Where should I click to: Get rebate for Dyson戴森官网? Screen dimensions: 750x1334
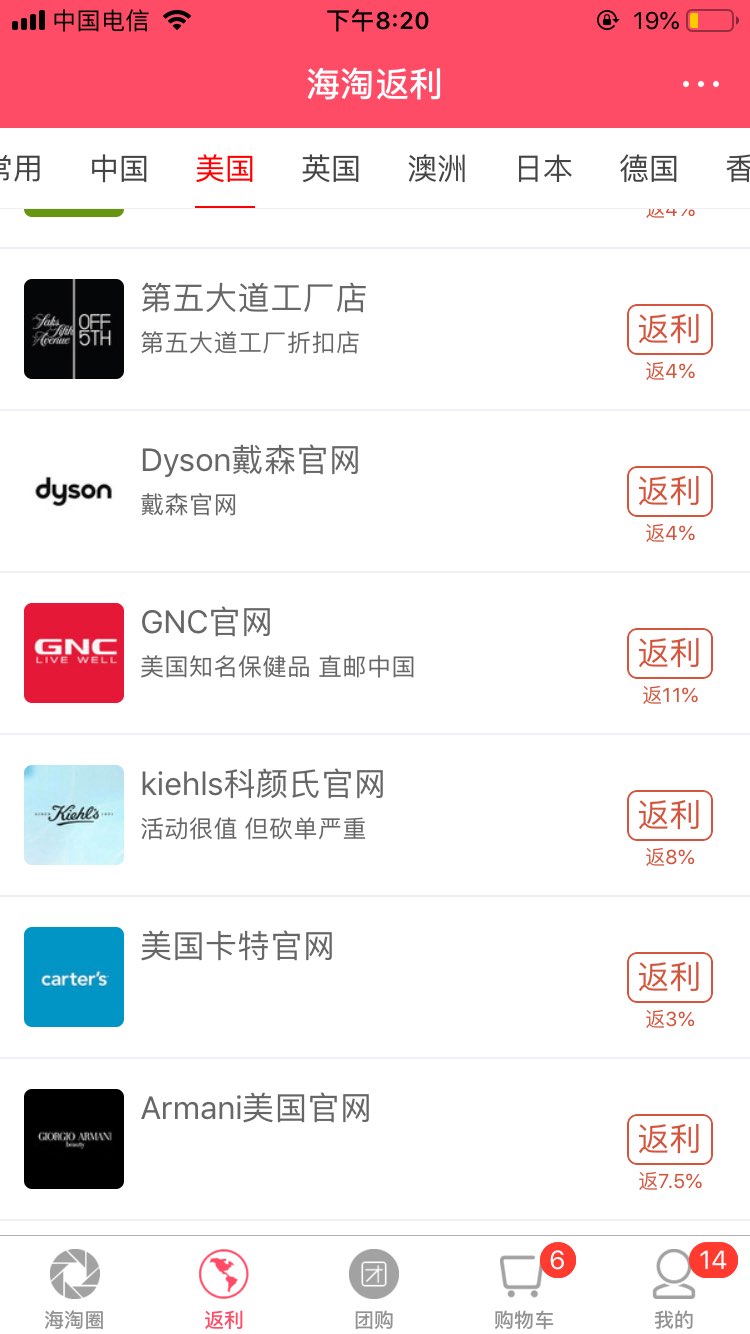tap(670, 491)
